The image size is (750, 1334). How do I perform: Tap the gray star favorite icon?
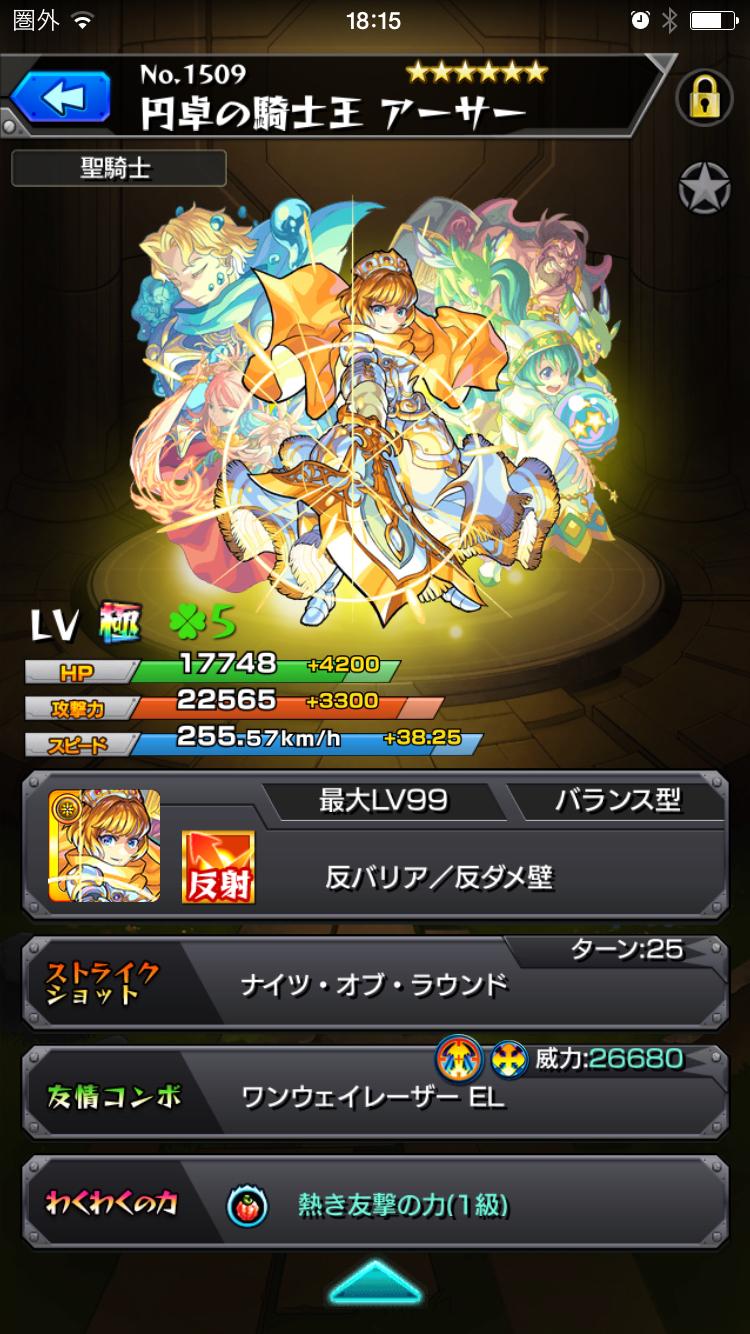click(x=705, y=188)
